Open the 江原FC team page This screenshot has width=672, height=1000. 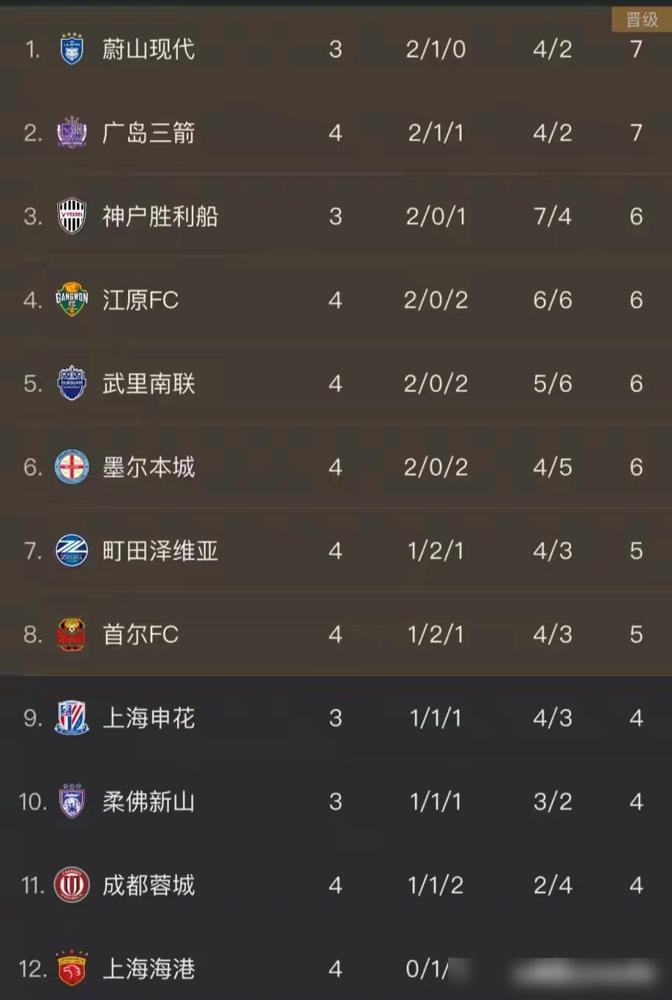140,300
